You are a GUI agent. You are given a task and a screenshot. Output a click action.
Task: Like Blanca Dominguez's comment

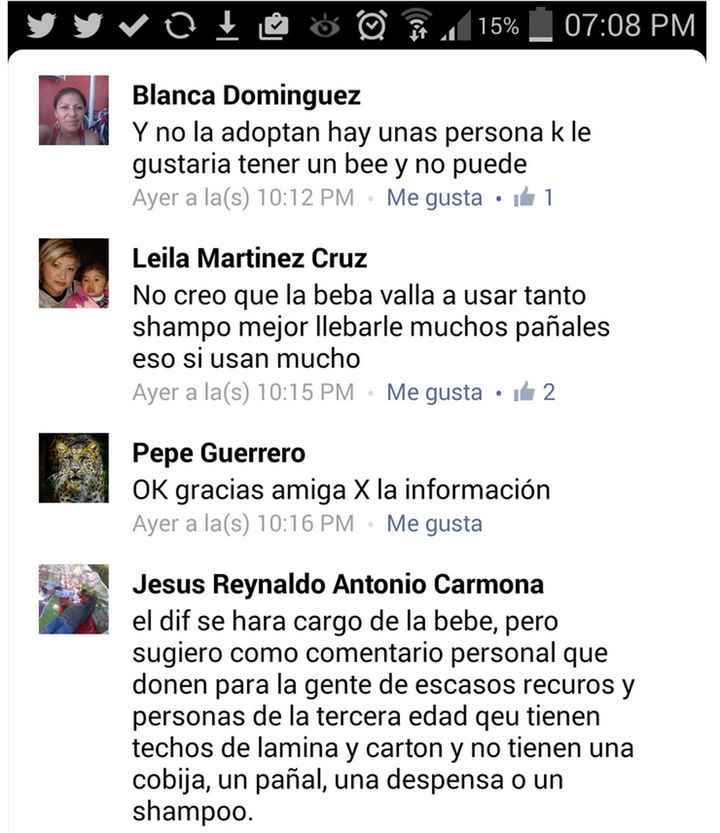point(434,197)
